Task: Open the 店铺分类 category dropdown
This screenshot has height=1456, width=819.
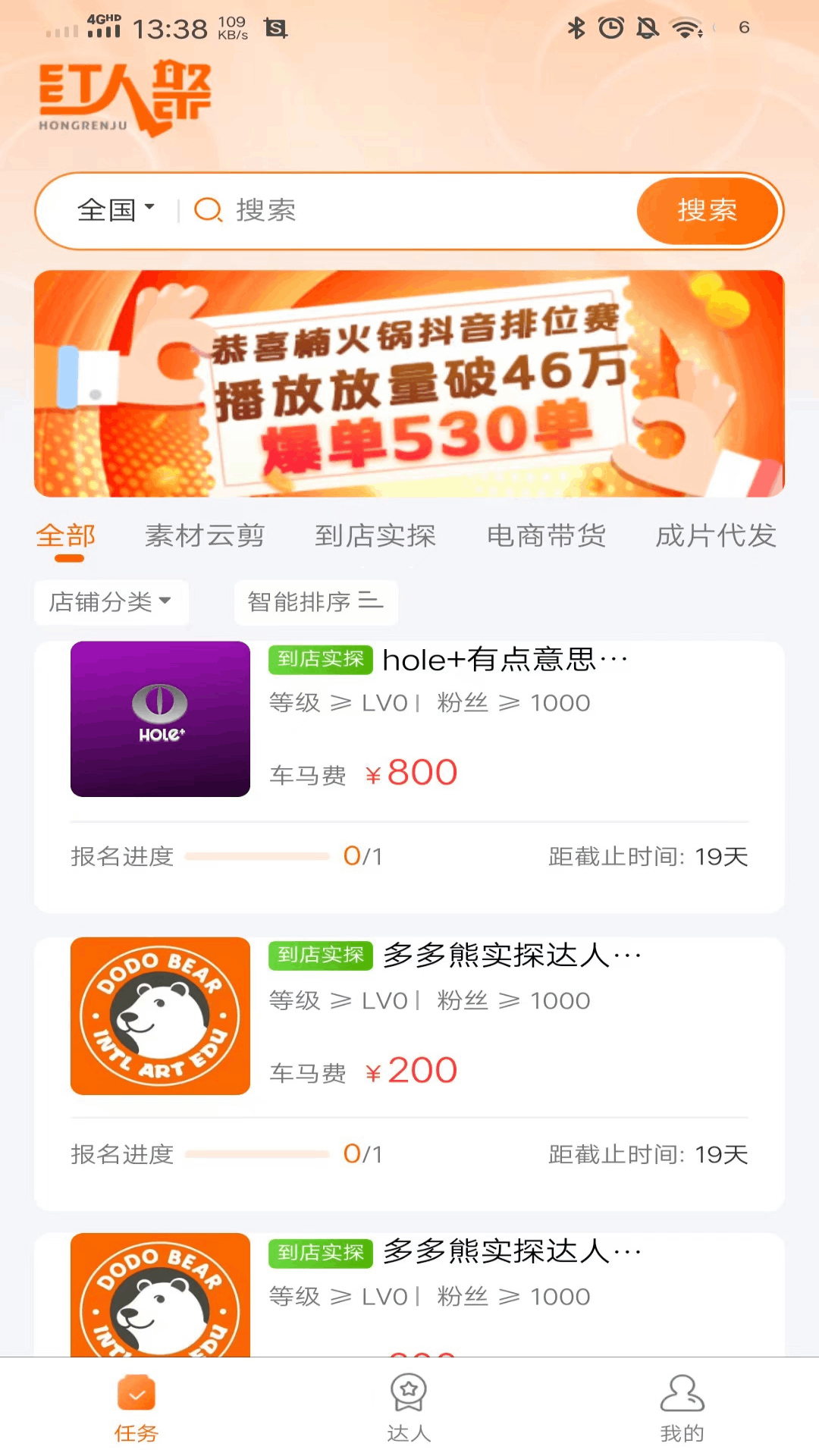Action: pos(111,601)
